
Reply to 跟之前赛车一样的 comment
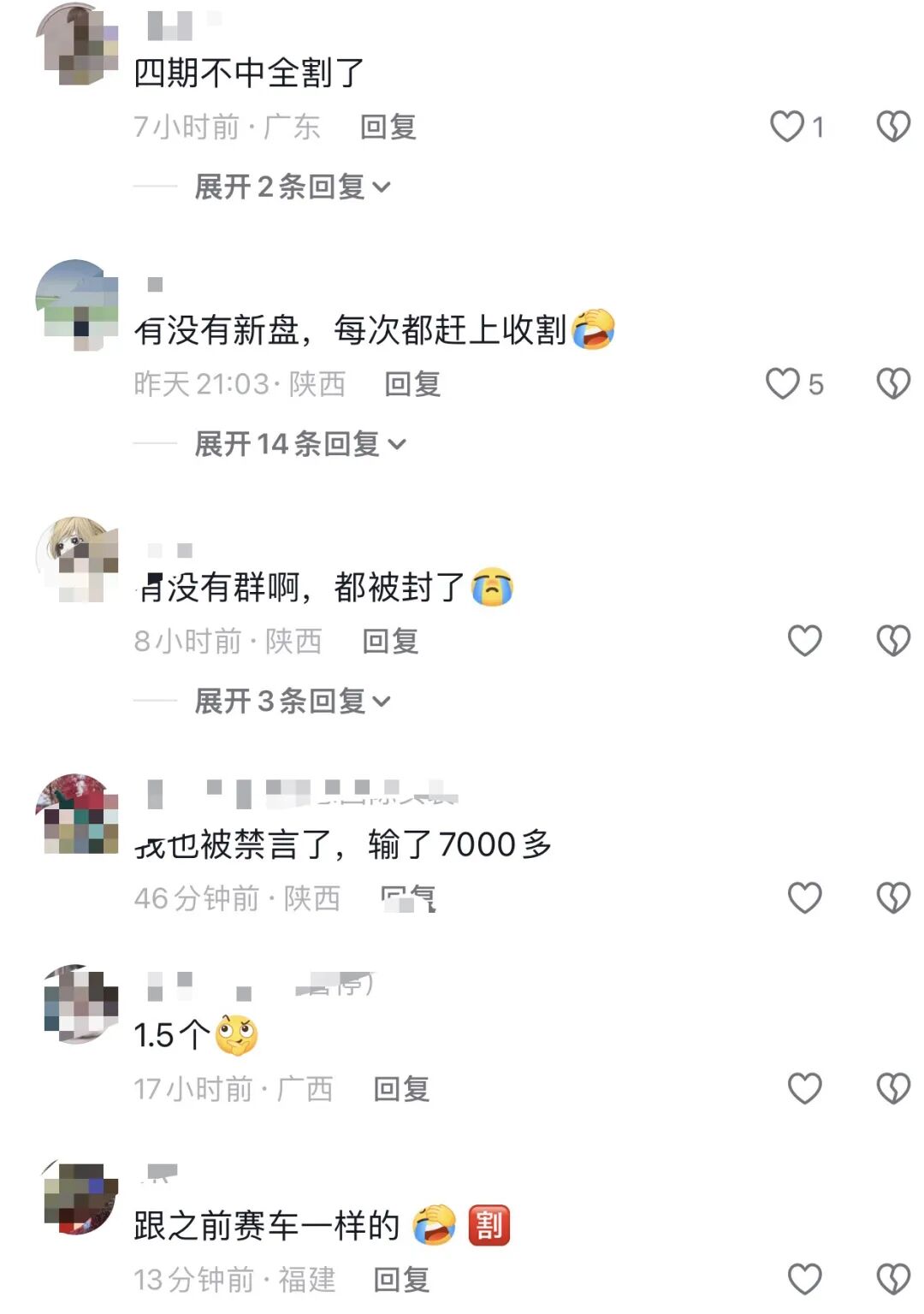click(x=400, y=1279)
